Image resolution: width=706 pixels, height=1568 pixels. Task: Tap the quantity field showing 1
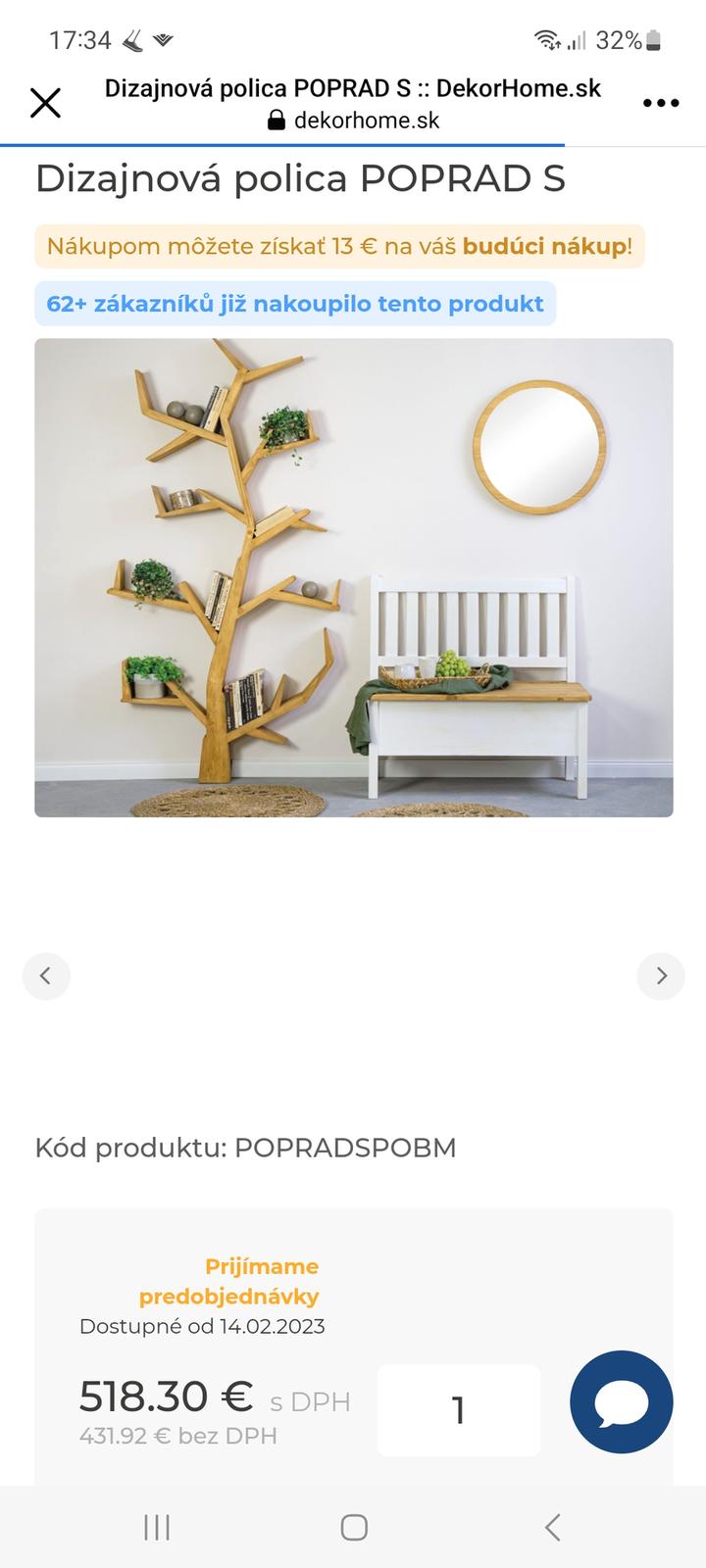point(458,1410)
